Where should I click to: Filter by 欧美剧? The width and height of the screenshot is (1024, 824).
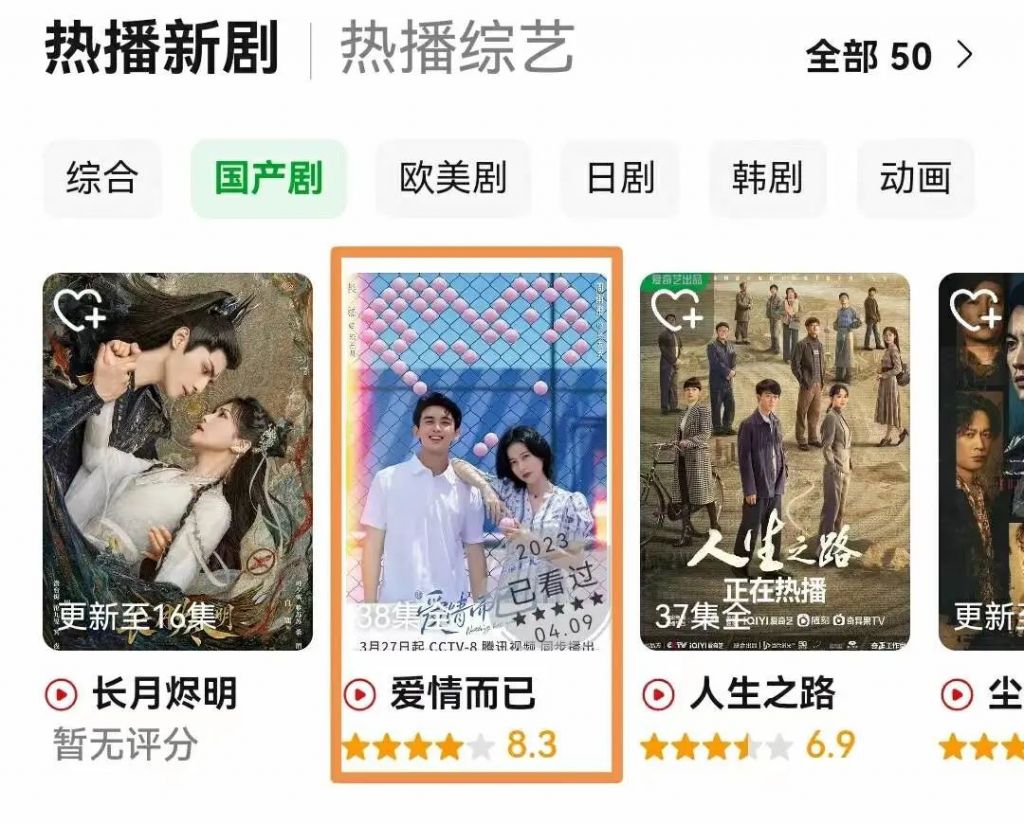(453, 179)
